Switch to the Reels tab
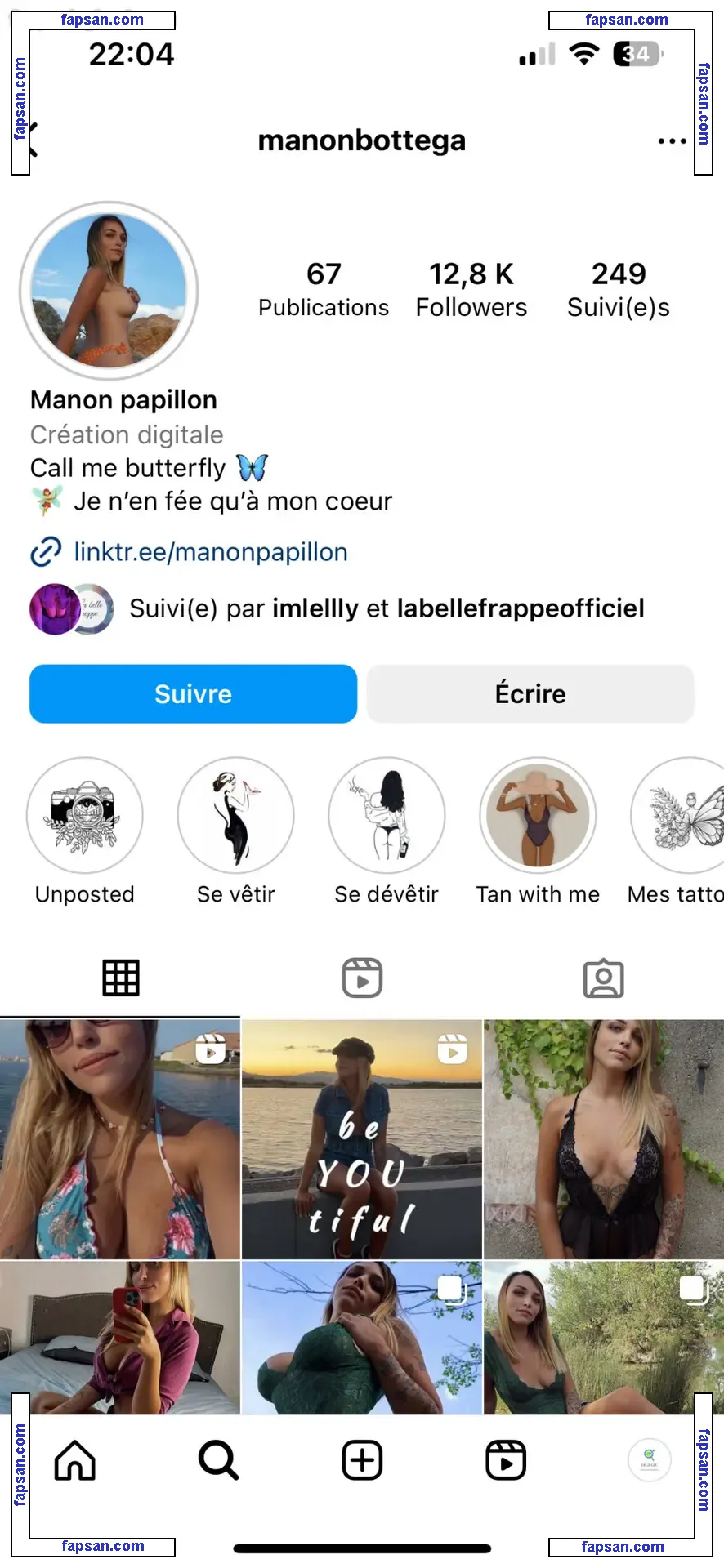Screen dimensions: 724x1568 (362, 978)
